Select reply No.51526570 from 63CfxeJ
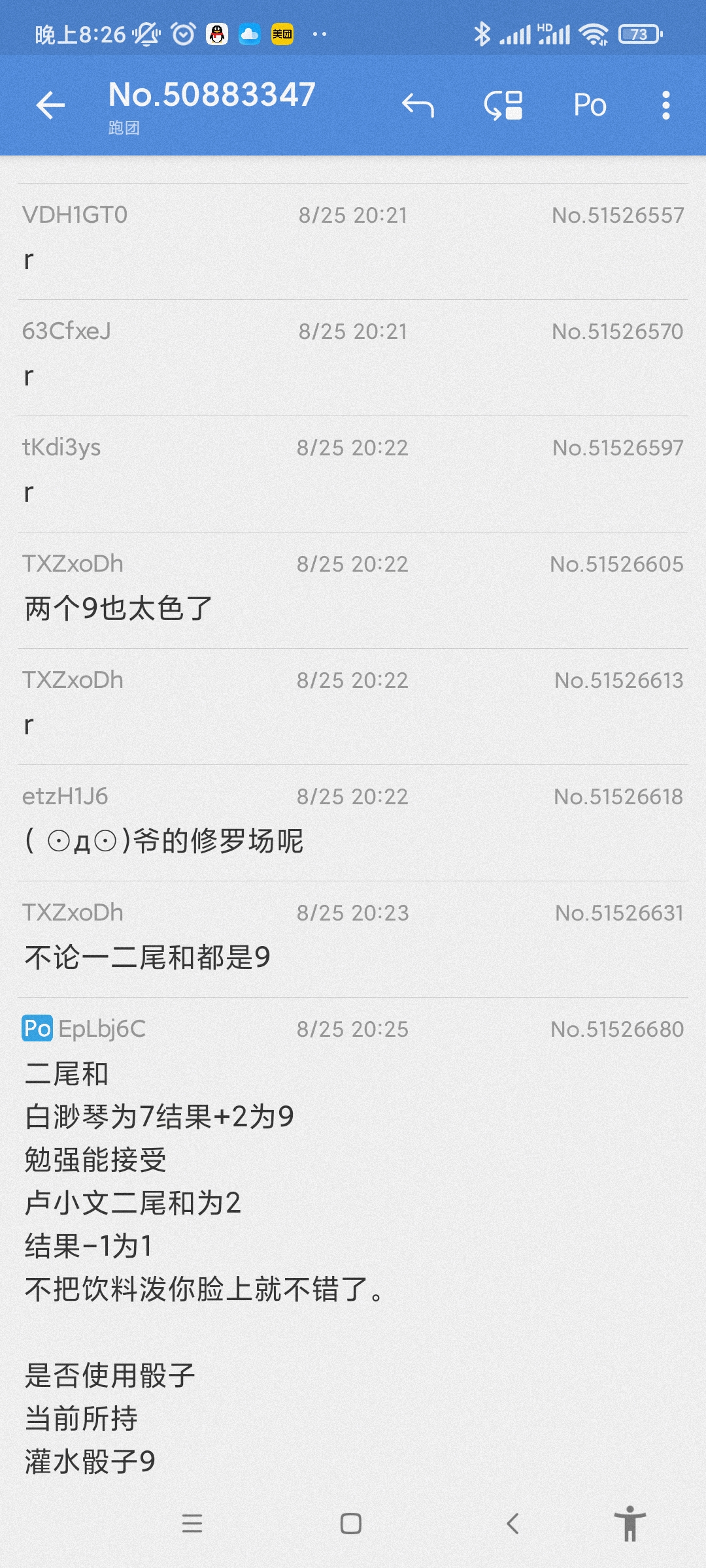 pyautogui.click(x=353, y=357)
